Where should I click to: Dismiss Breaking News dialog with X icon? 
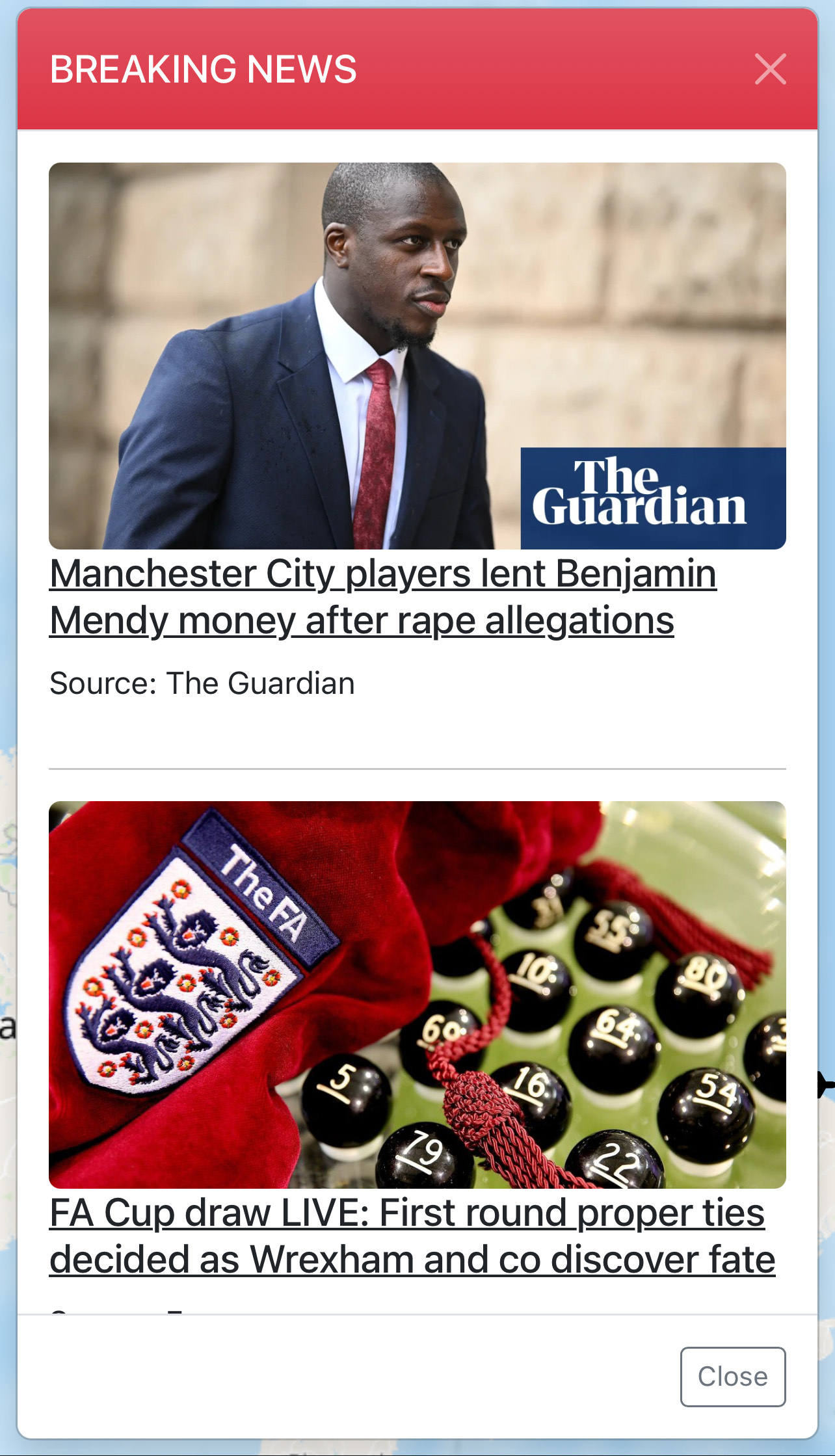pos(770,69)
